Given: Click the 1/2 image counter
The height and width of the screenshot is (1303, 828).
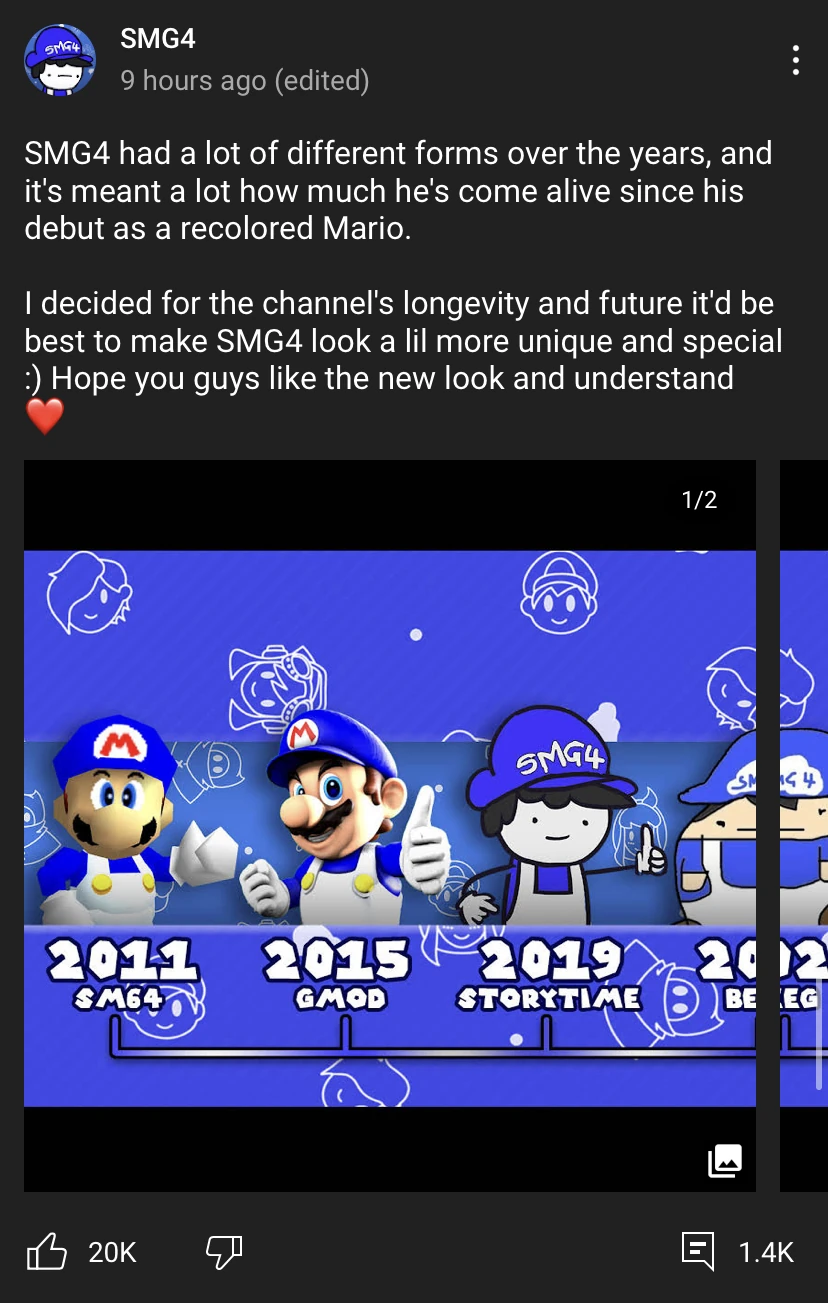Looking at the screenshot, I should click(x=700, y=500).
